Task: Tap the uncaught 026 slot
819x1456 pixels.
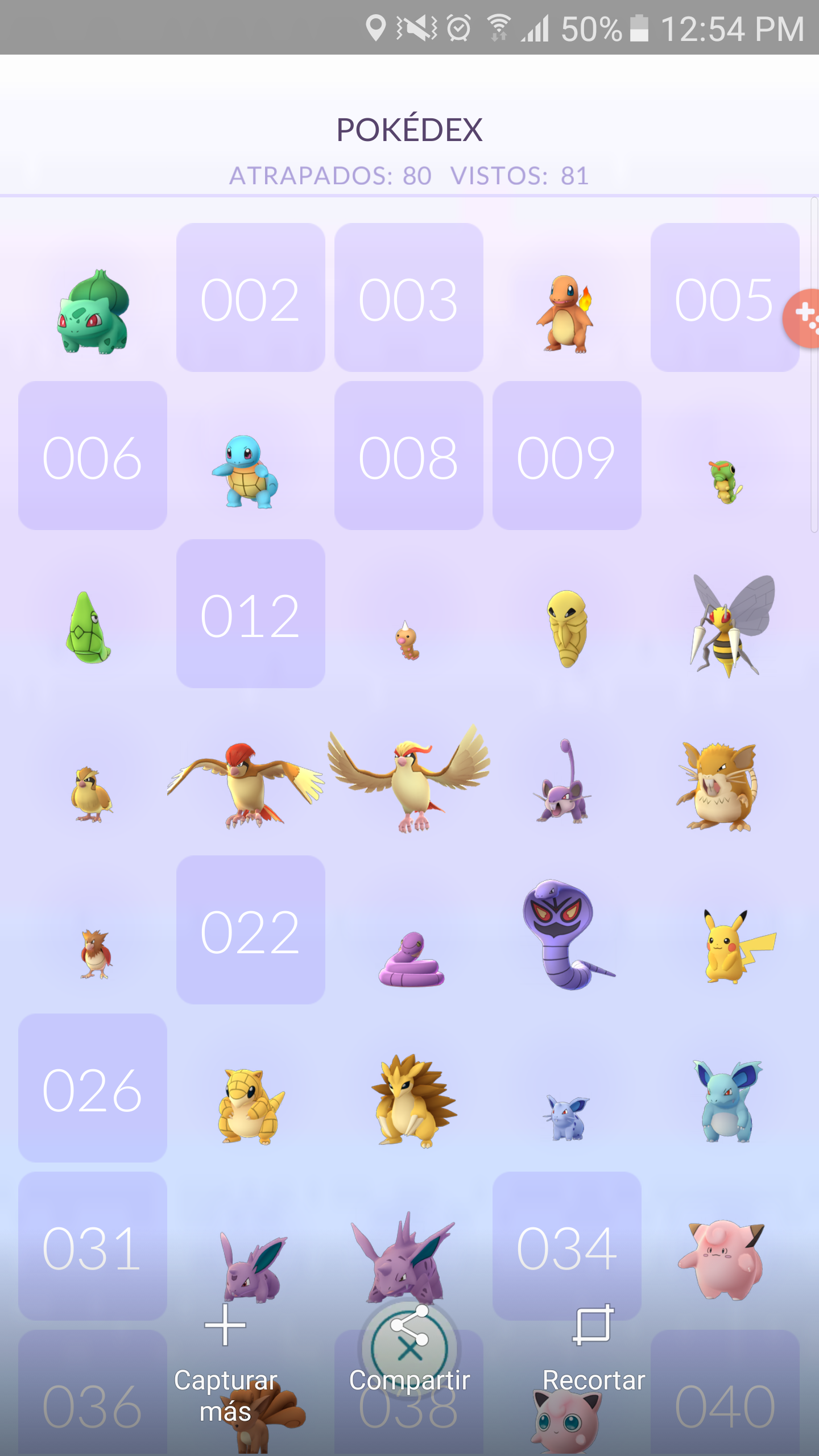Action: point(93,1087)
